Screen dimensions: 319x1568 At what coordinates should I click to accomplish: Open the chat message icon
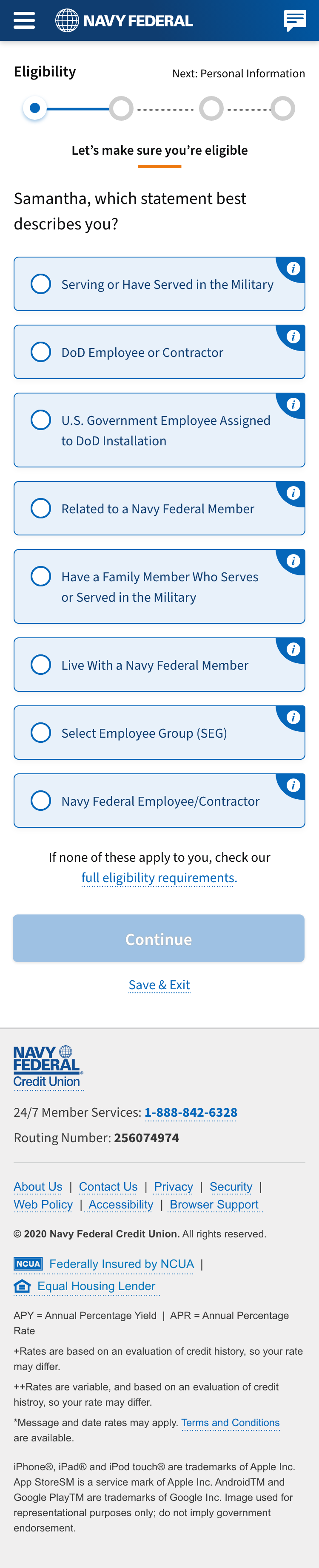click(x=295, y=21)
